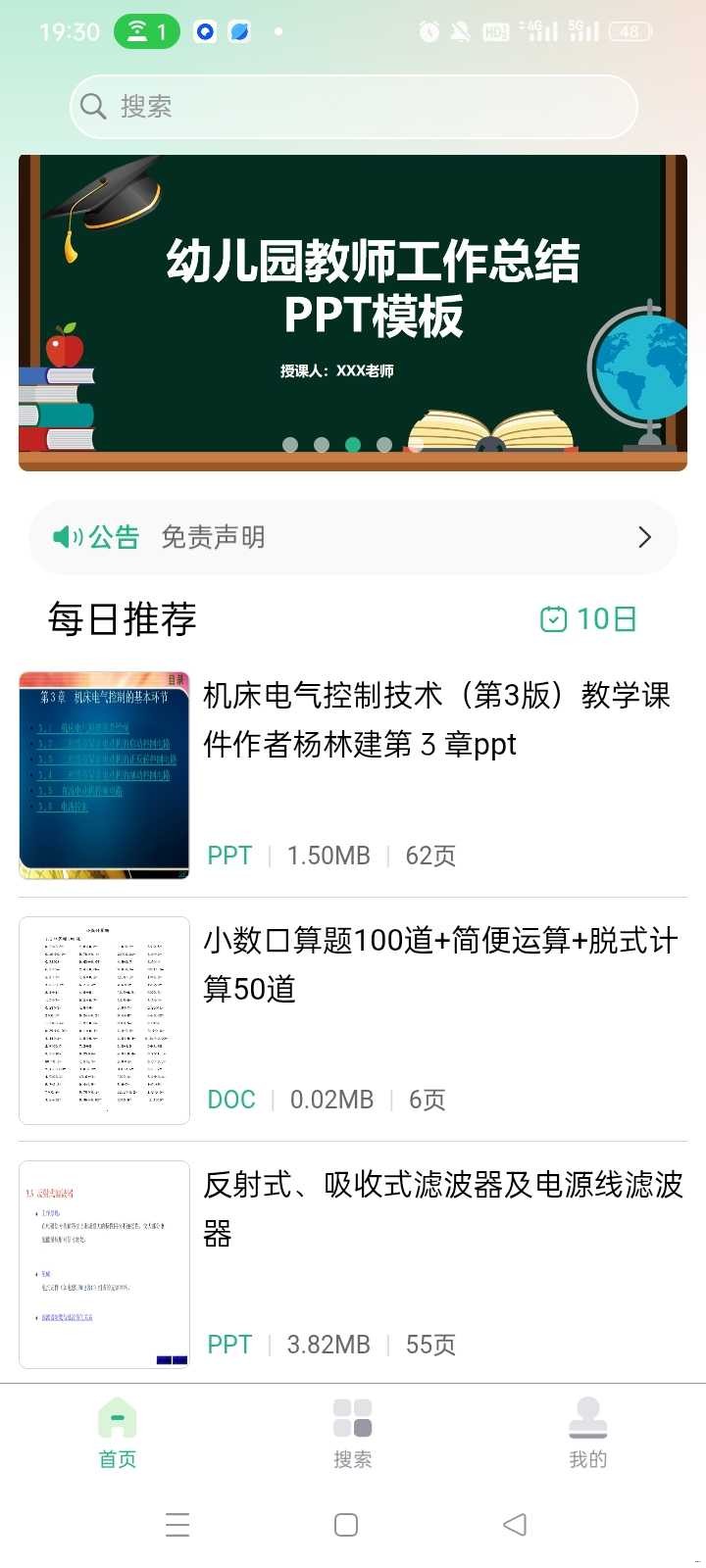Image resolution: width=706 pixels, height=1568 pixels.
Task: Tap the calendar icon beside 10日
Action: tap(554, 618)
